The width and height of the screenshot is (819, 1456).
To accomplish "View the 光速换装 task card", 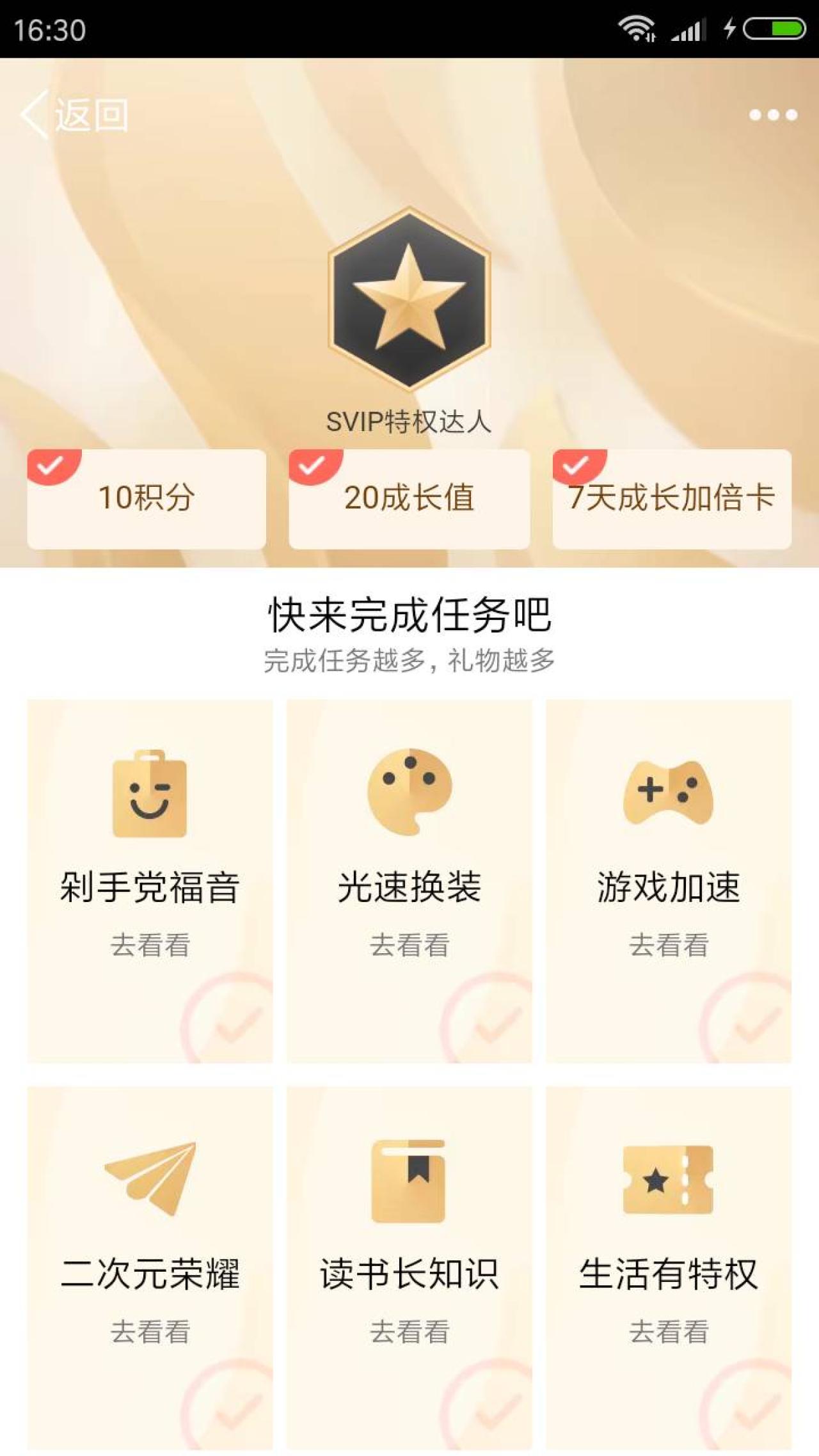I will click(409, 881).
